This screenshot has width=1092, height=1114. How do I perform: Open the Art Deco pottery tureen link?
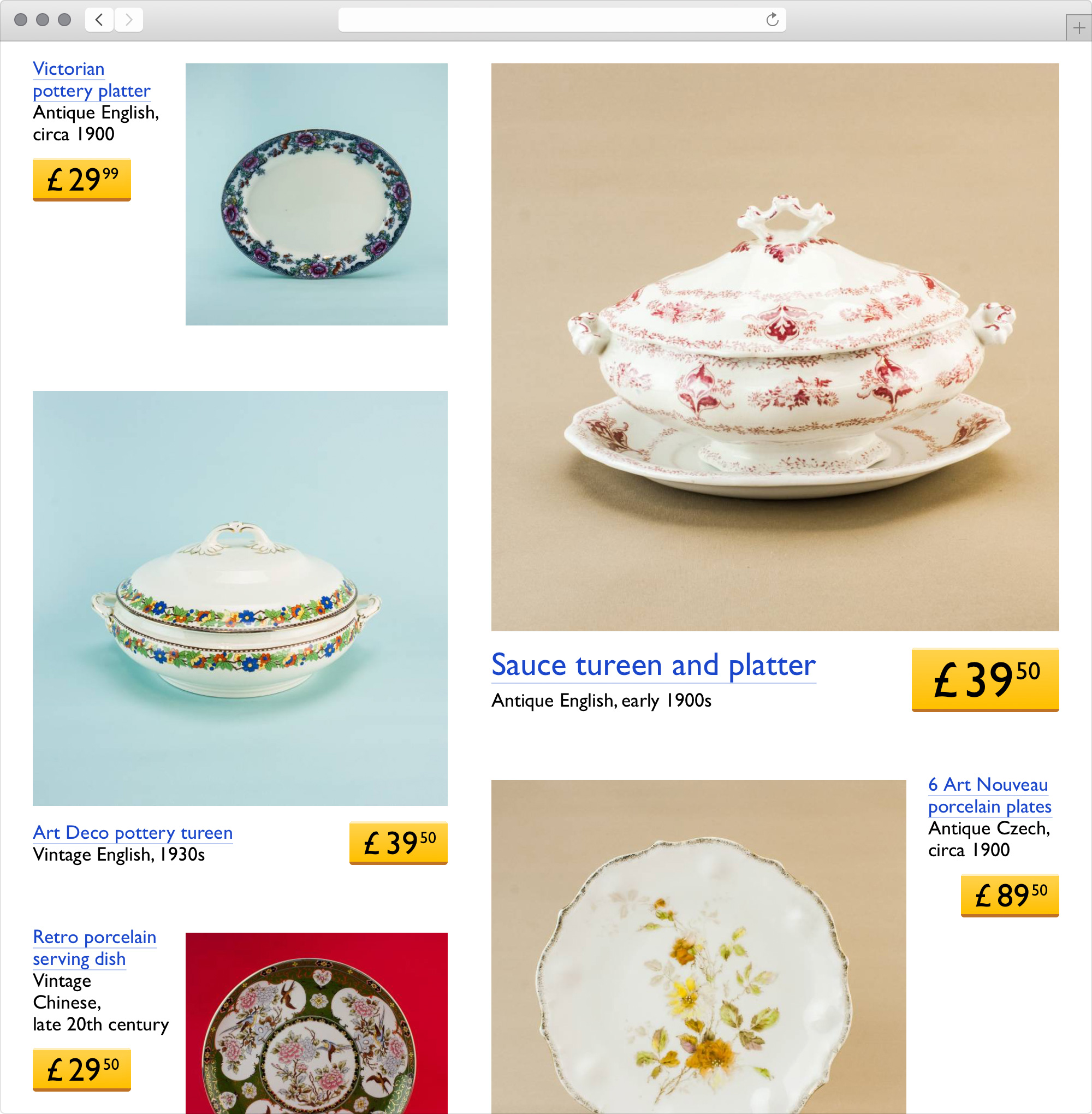tap(133, 832)
